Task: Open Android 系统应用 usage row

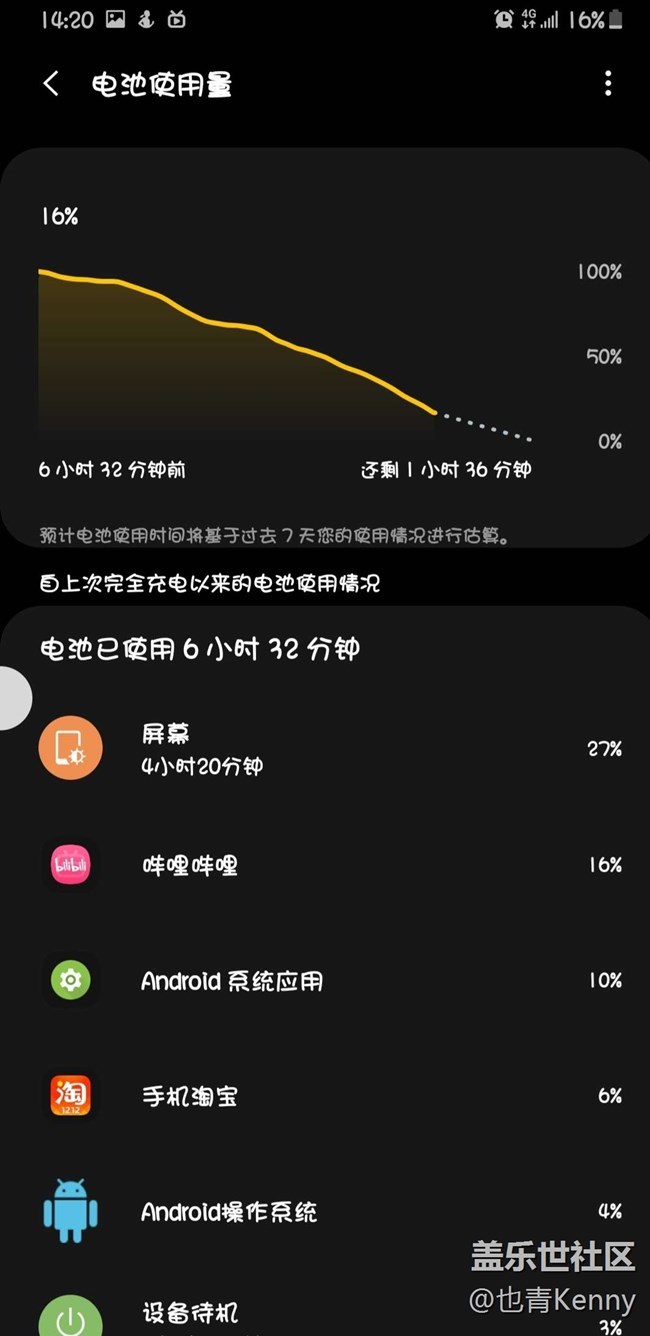Action: 325,980
